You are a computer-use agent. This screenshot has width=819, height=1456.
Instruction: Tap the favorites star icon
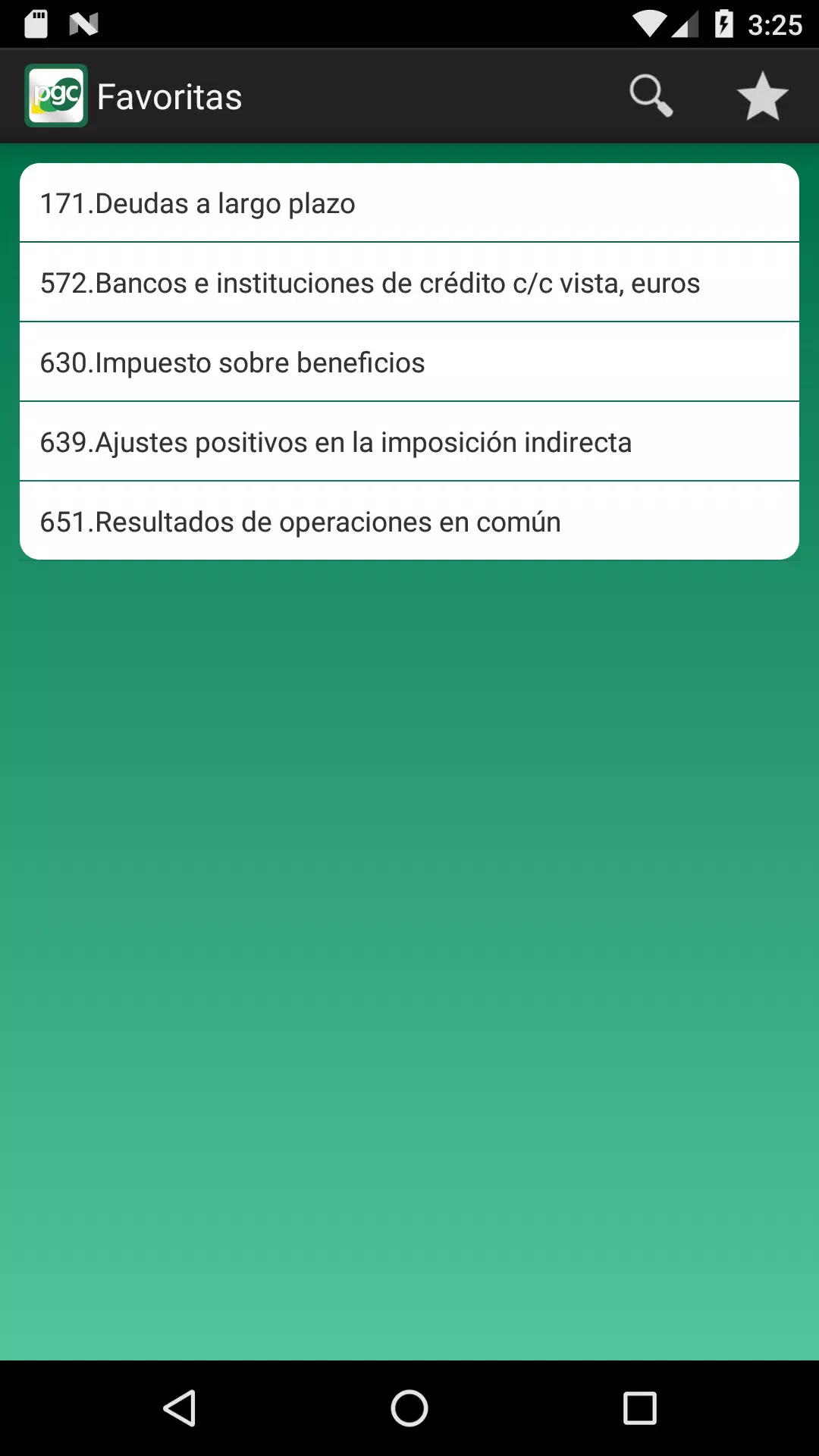click(x=762, y=96)
